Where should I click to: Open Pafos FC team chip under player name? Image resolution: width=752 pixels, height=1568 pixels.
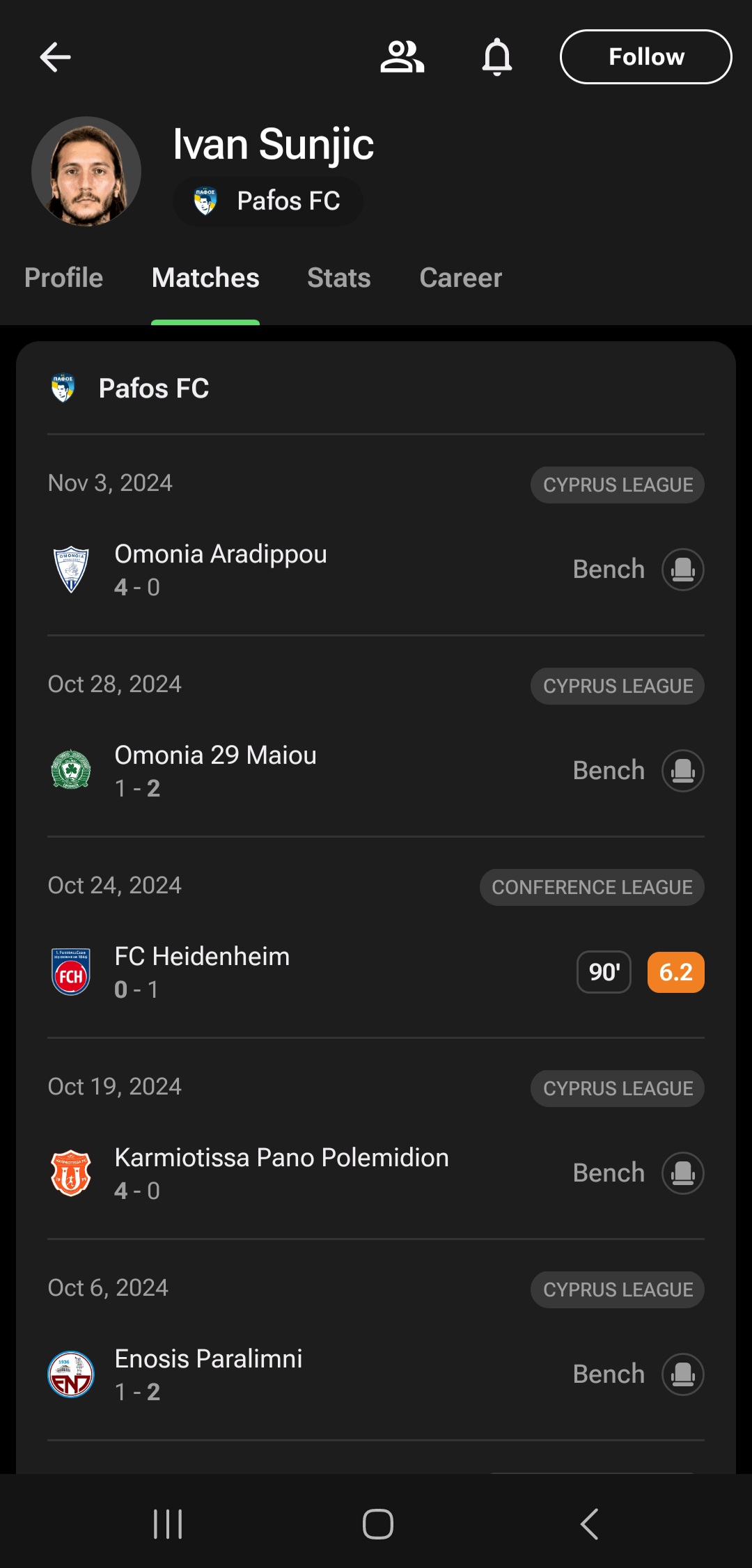point(268,201)
